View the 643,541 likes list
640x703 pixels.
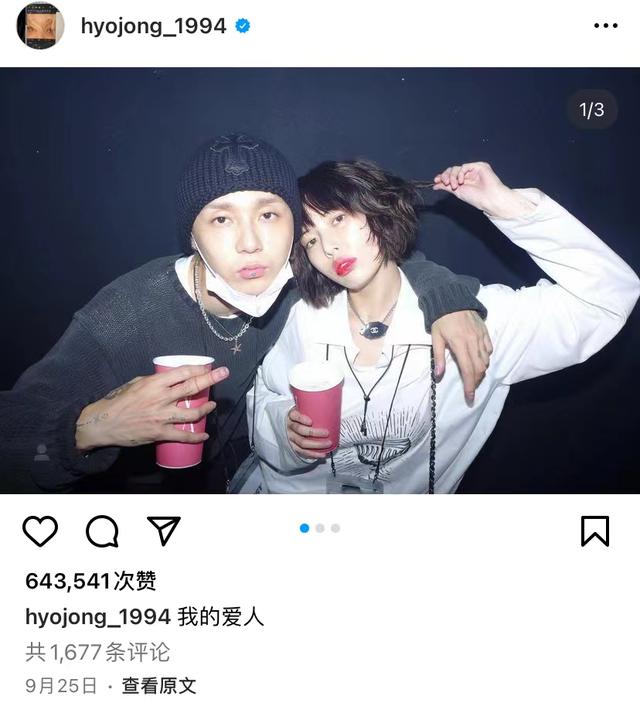pos(90,581)
